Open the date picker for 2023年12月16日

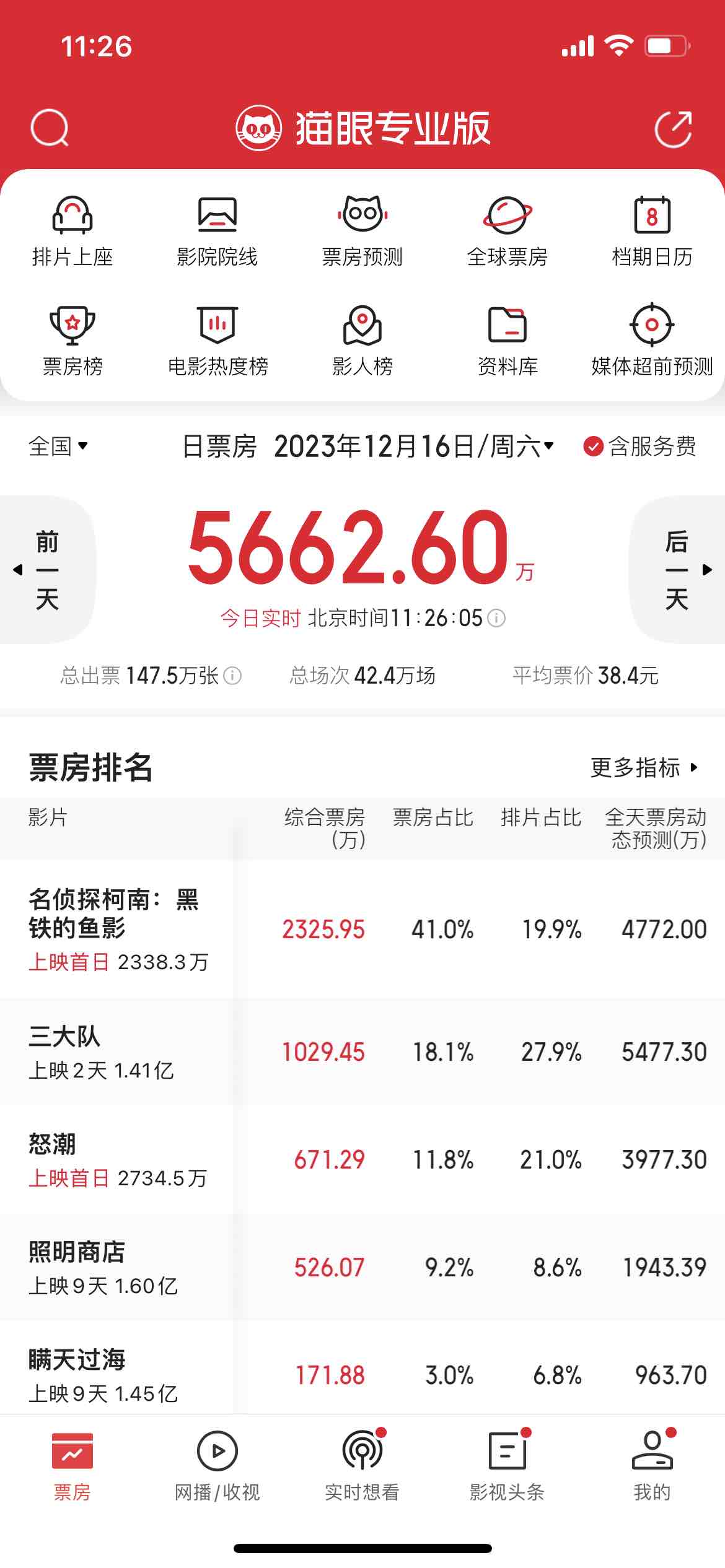pyautogui.click(x=414, y=446)
